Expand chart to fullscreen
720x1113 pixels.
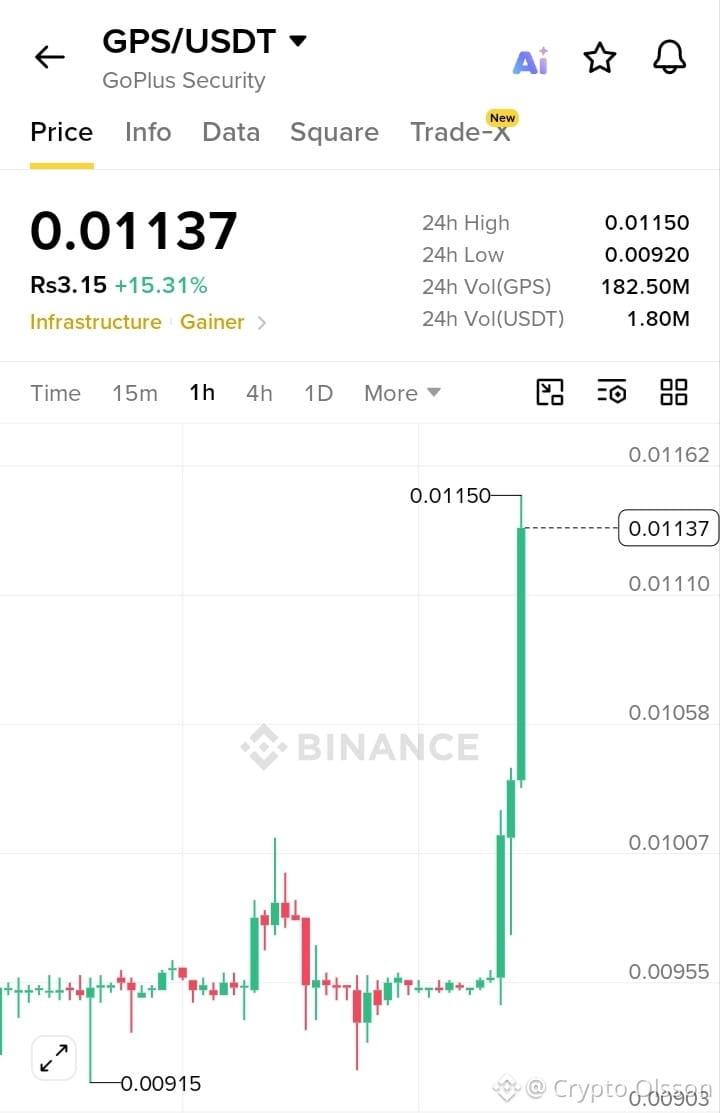point(54,1058)
